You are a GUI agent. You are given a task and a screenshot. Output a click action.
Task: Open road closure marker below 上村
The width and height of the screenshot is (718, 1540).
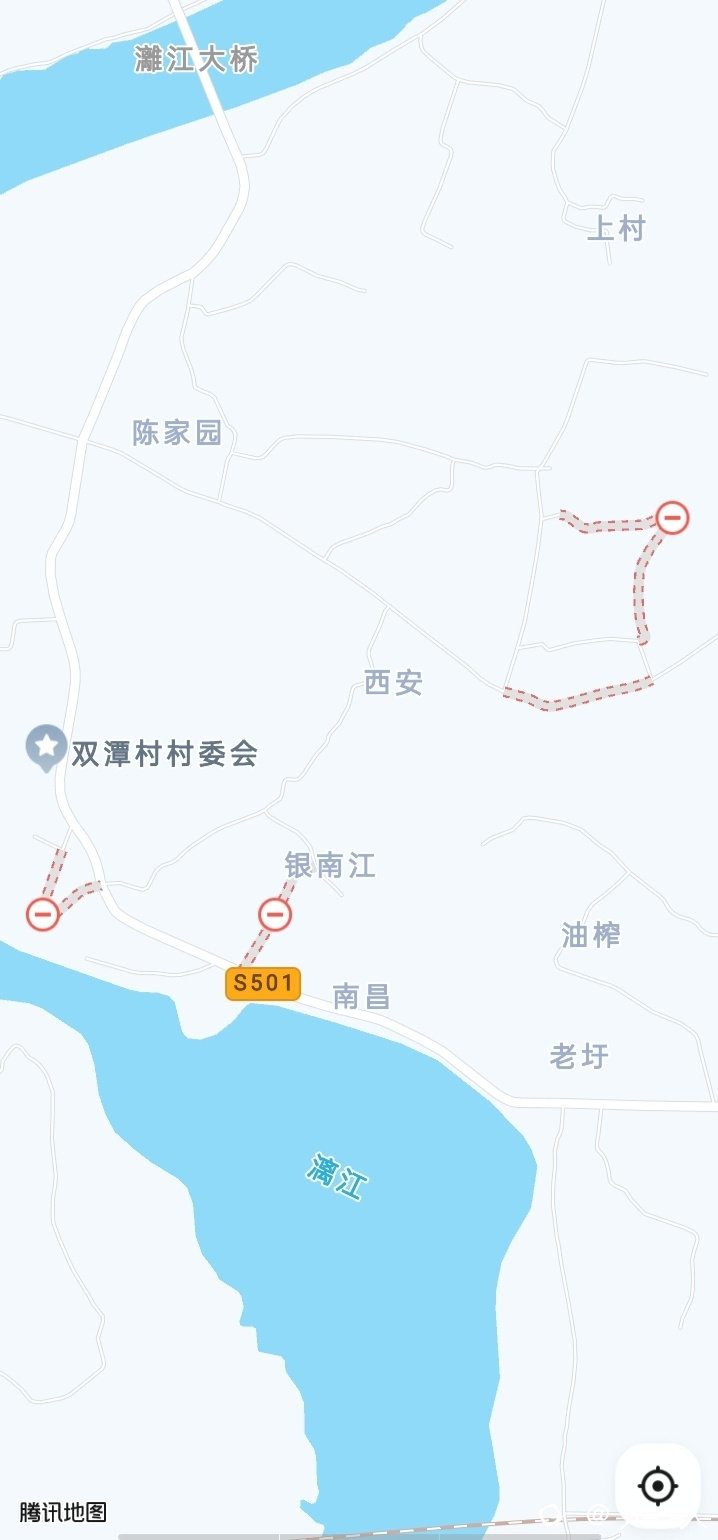(x=673, y=517)
